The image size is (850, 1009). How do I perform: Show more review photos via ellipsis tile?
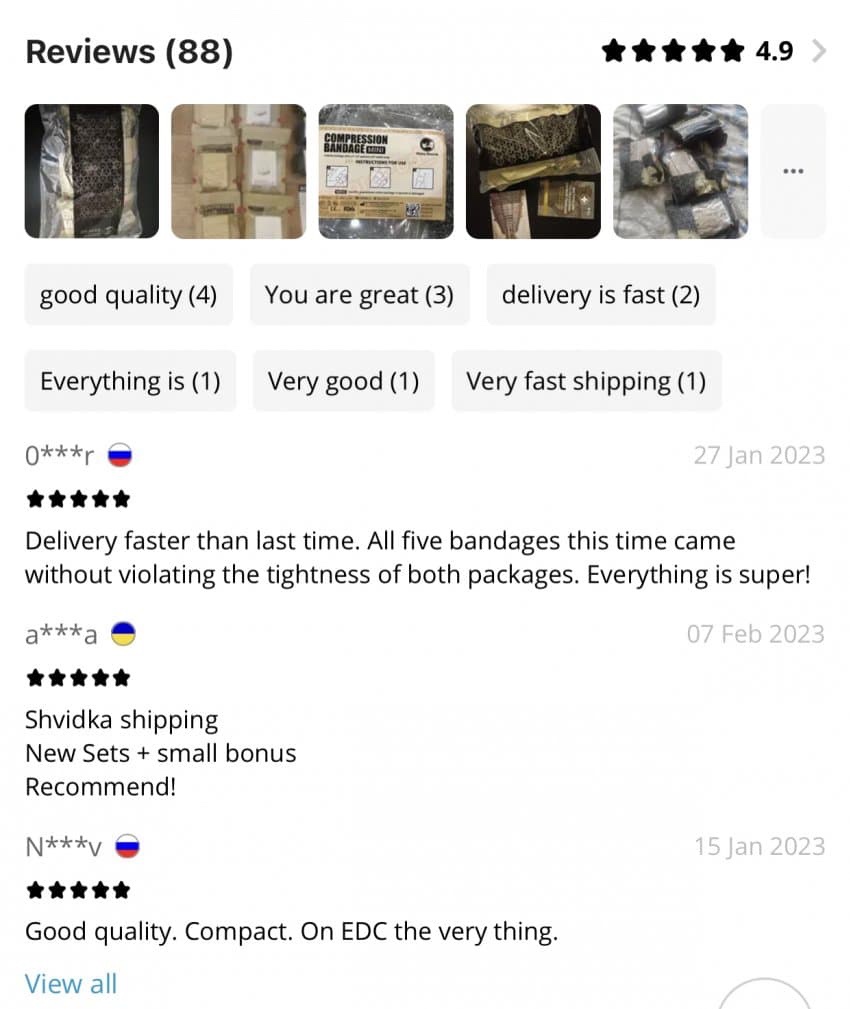(x=793, y=171)
